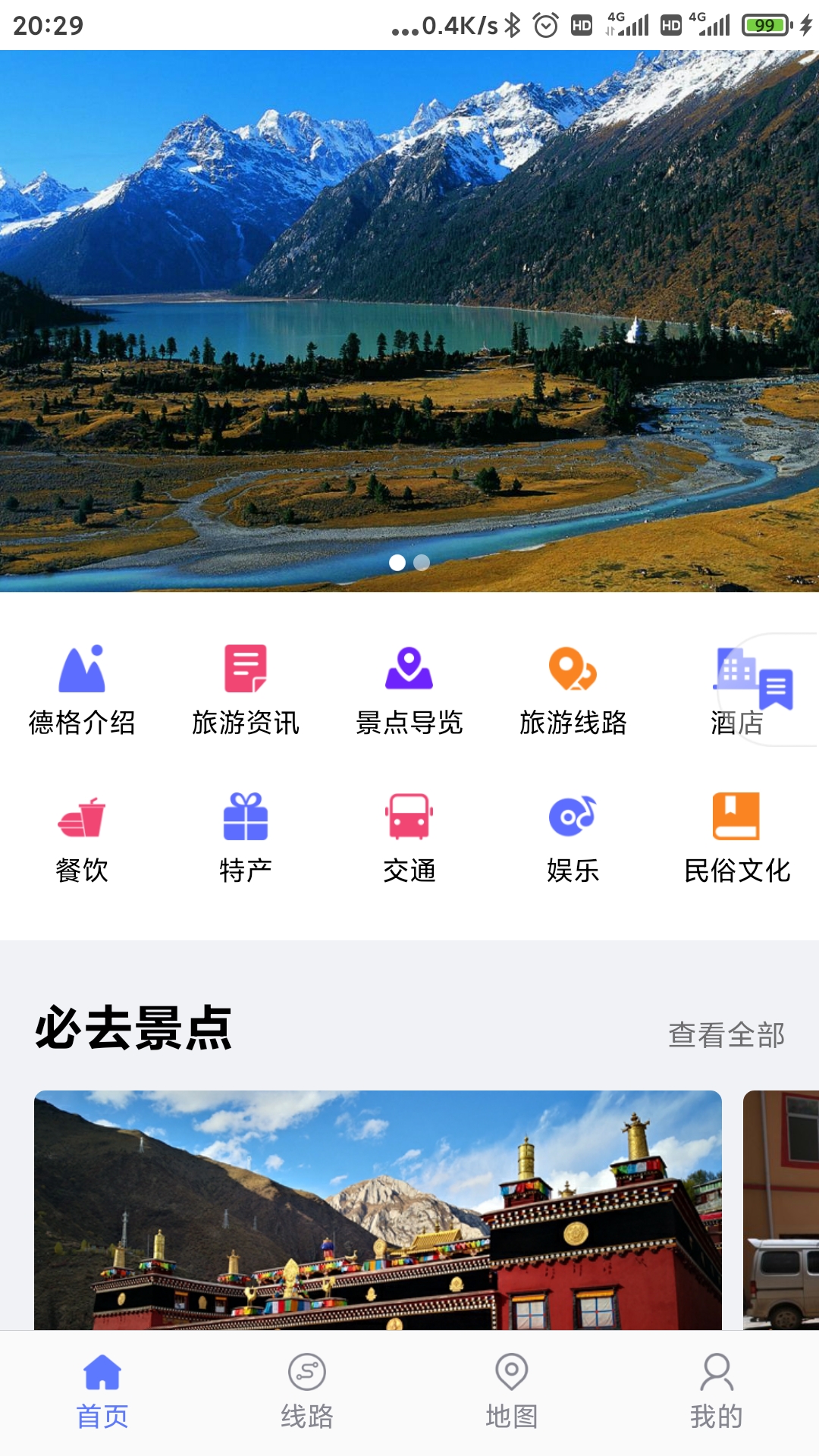Open 特产 local specialties

(246, 836)
